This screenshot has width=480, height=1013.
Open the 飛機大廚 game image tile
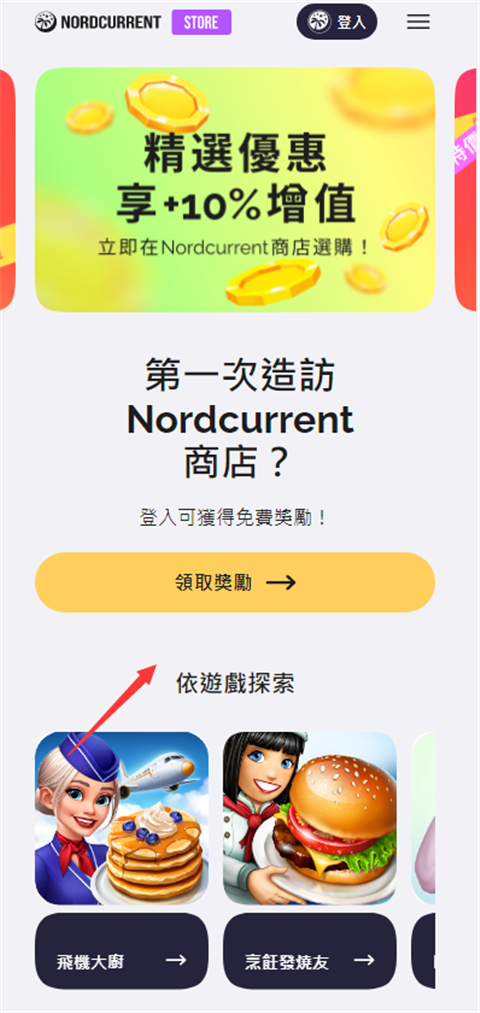[x=121, y=818]
